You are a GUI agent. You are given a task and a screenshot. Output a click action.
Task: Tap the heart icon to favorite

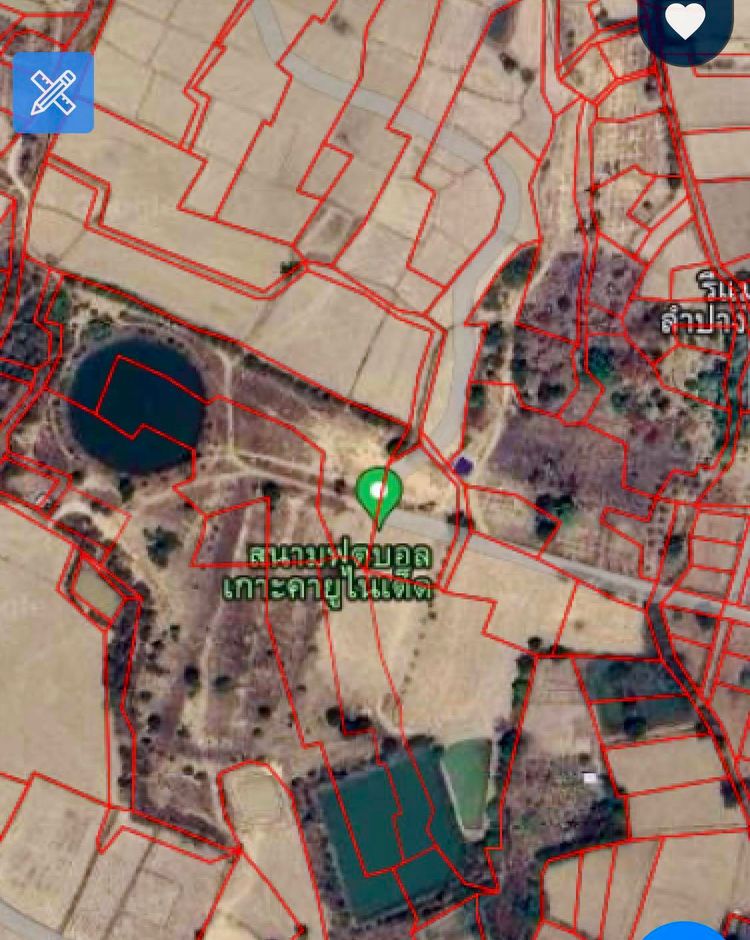click(685, 22)
